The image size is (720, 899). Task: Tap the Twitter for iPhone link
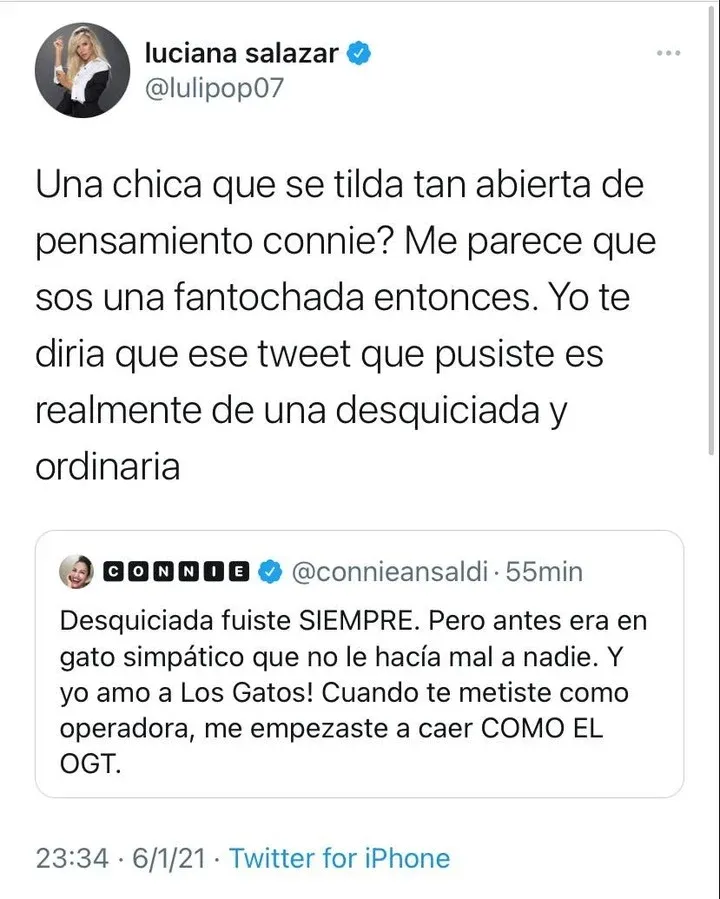tap(340, 857)
